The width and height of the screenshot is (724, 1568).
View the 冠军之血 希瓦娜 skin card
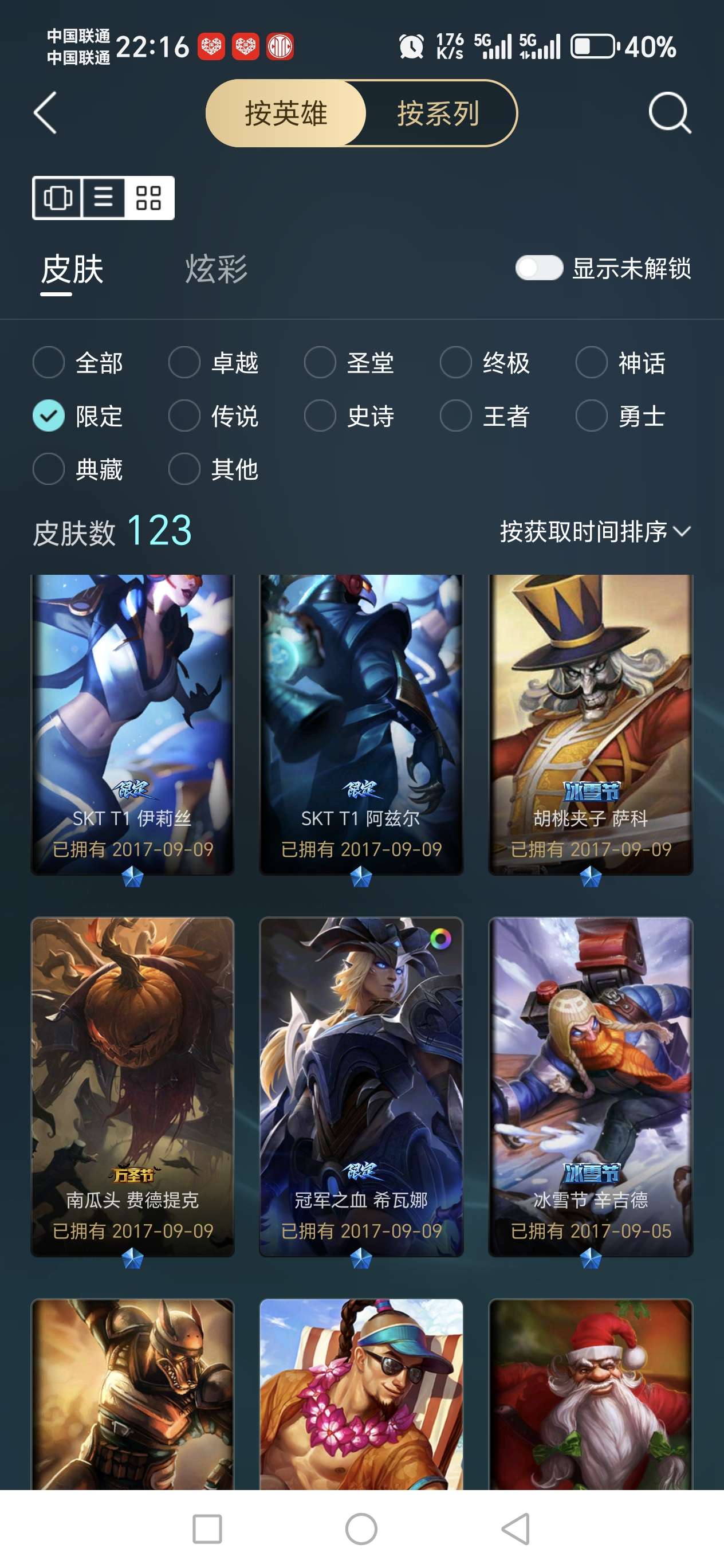click(361, 1087)
